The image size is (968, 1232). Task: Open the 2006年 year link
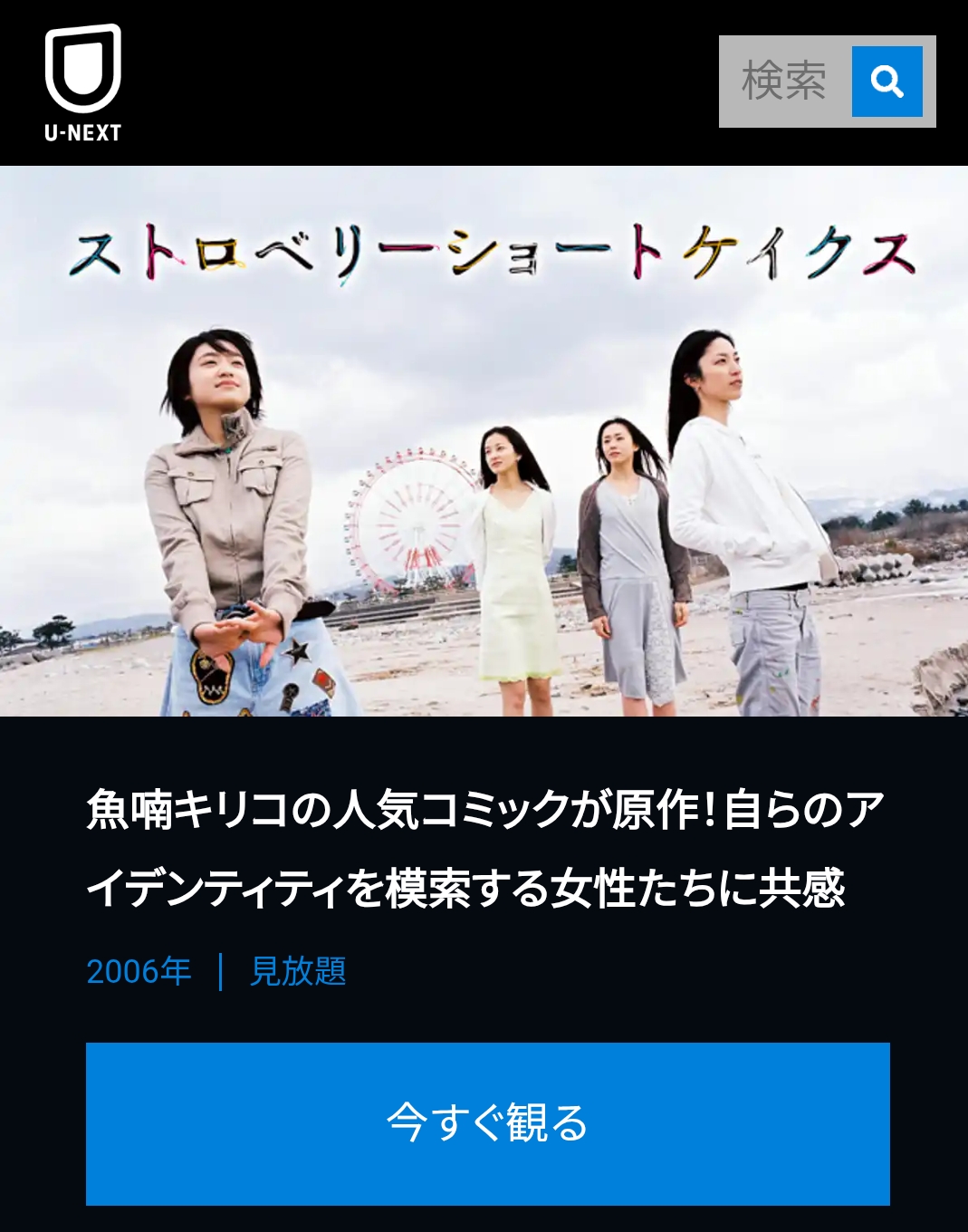click(139, 971)
